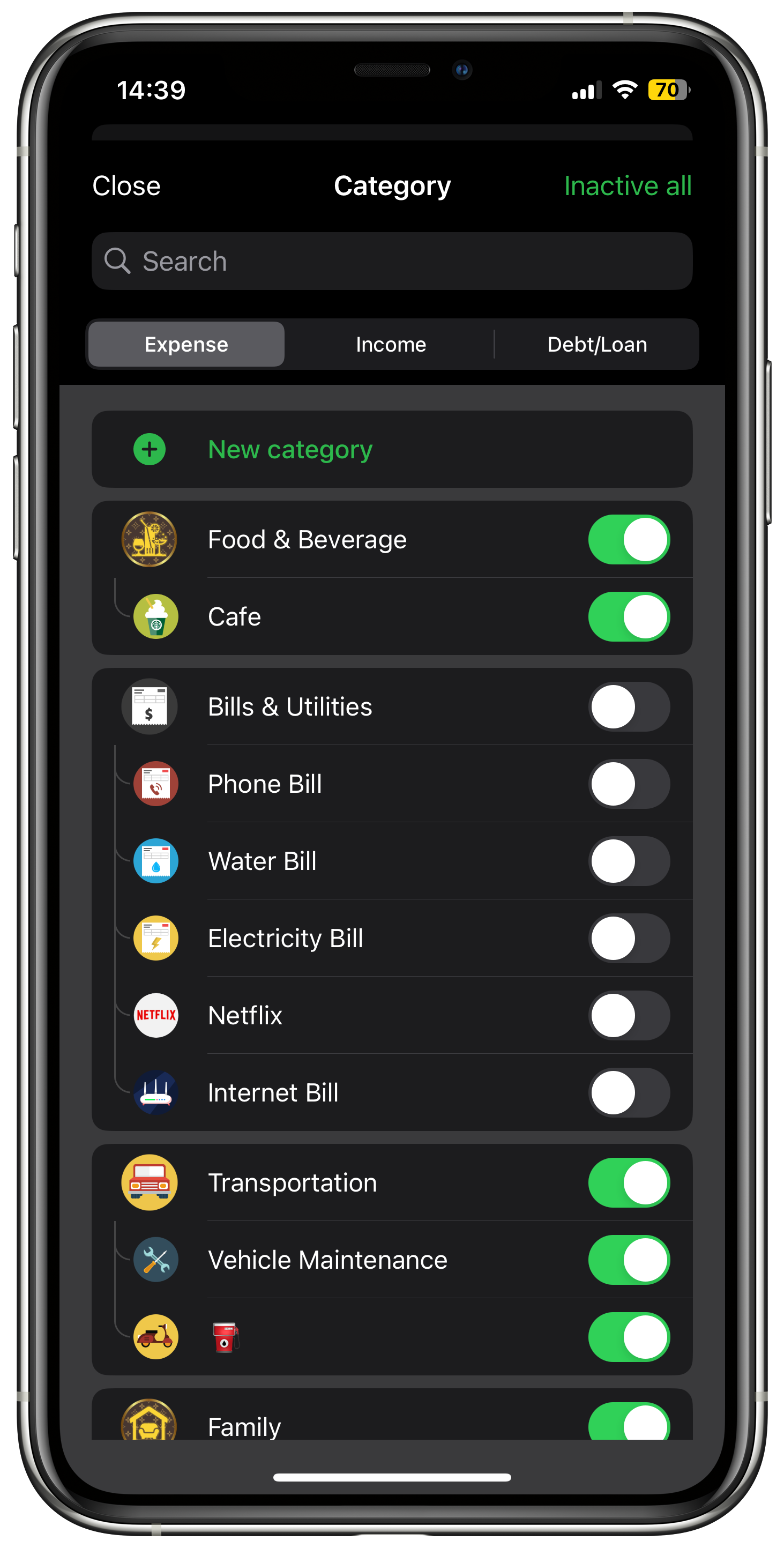Disable the Family category
This screenshot has height=1548, width=784.
[x=629, y=1424]
